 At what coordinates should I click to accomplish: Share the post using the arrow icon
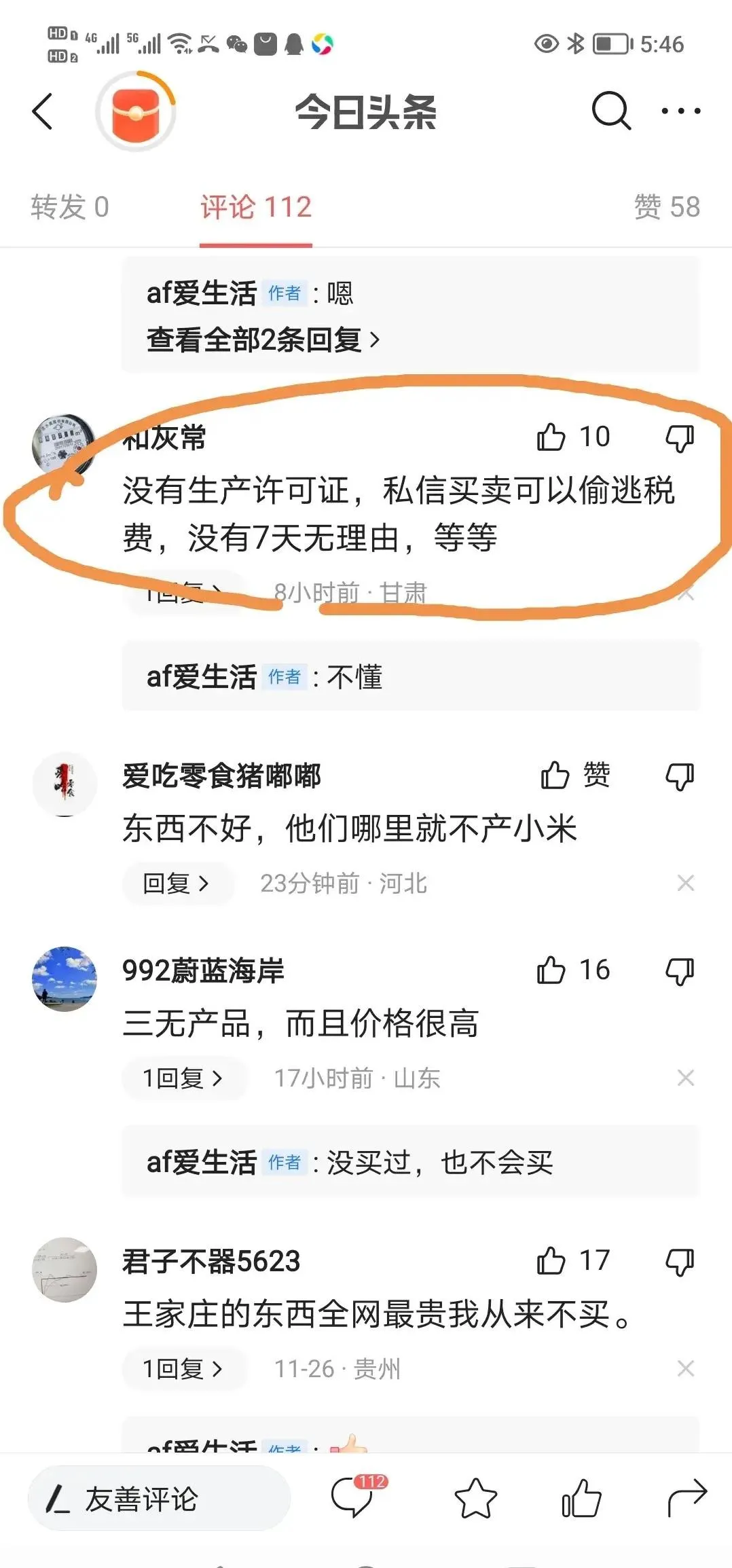[687, 1497]
